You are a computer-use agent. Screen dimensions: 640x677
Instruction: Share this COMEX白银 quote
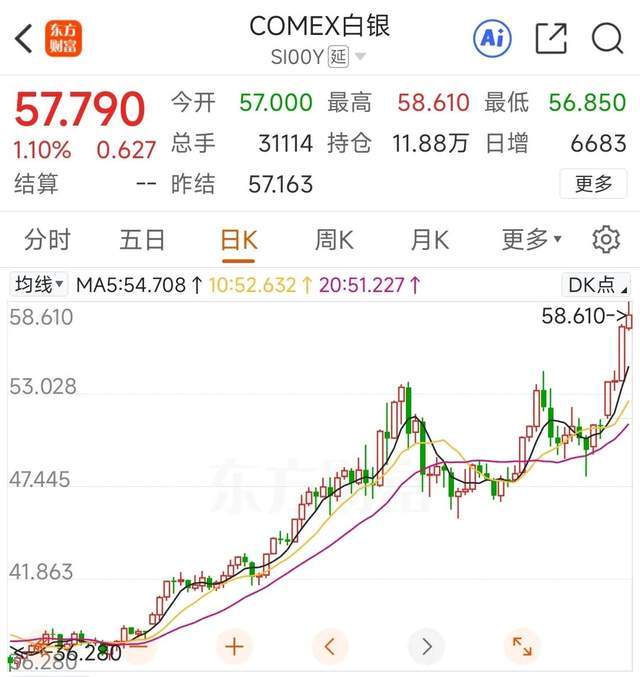point(551,39)
